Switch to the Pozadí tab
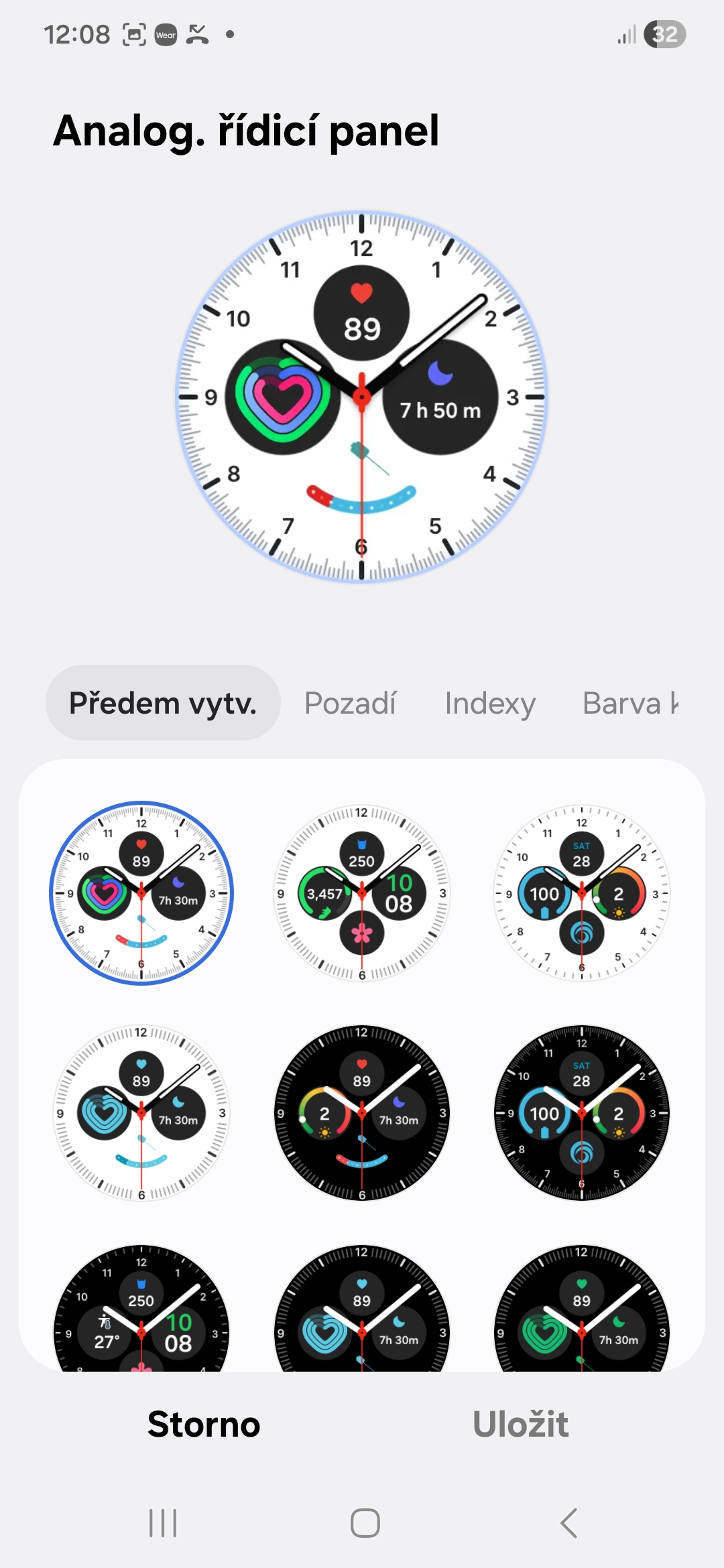 [x=350, y=703]
